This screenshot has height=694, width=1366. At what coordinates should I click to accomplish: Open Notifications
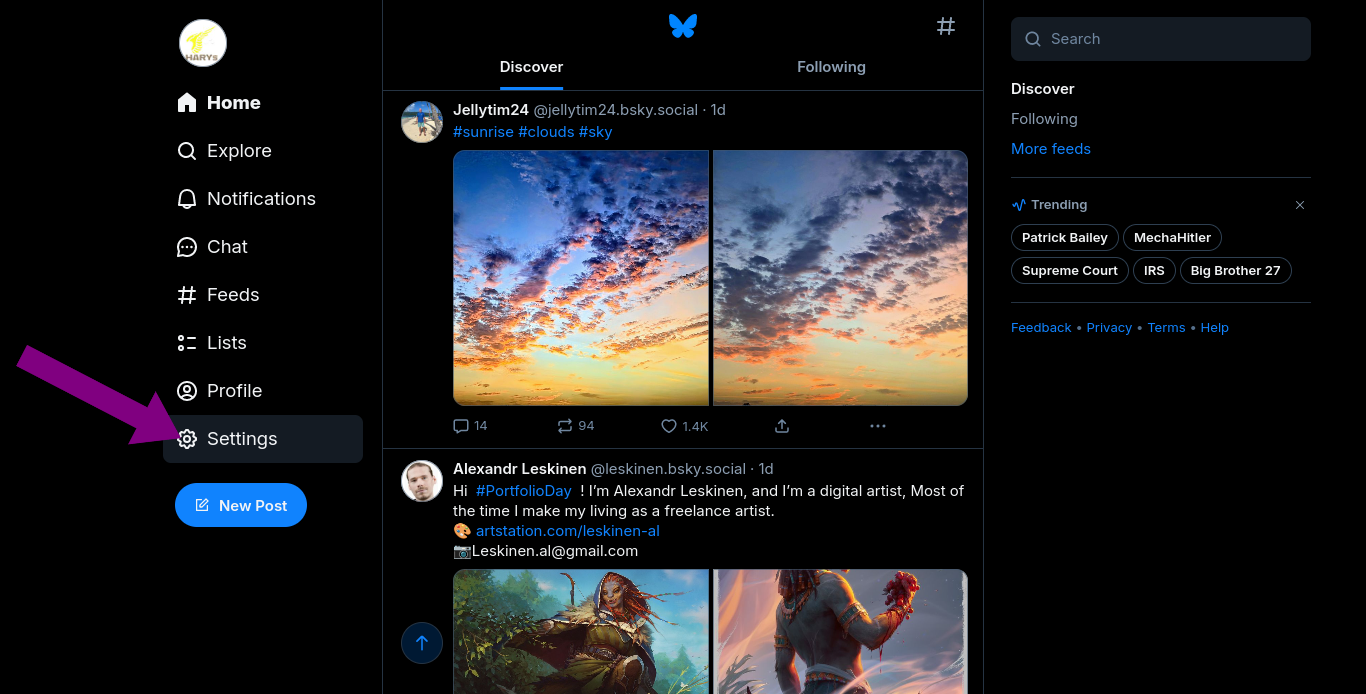point(260,199)
